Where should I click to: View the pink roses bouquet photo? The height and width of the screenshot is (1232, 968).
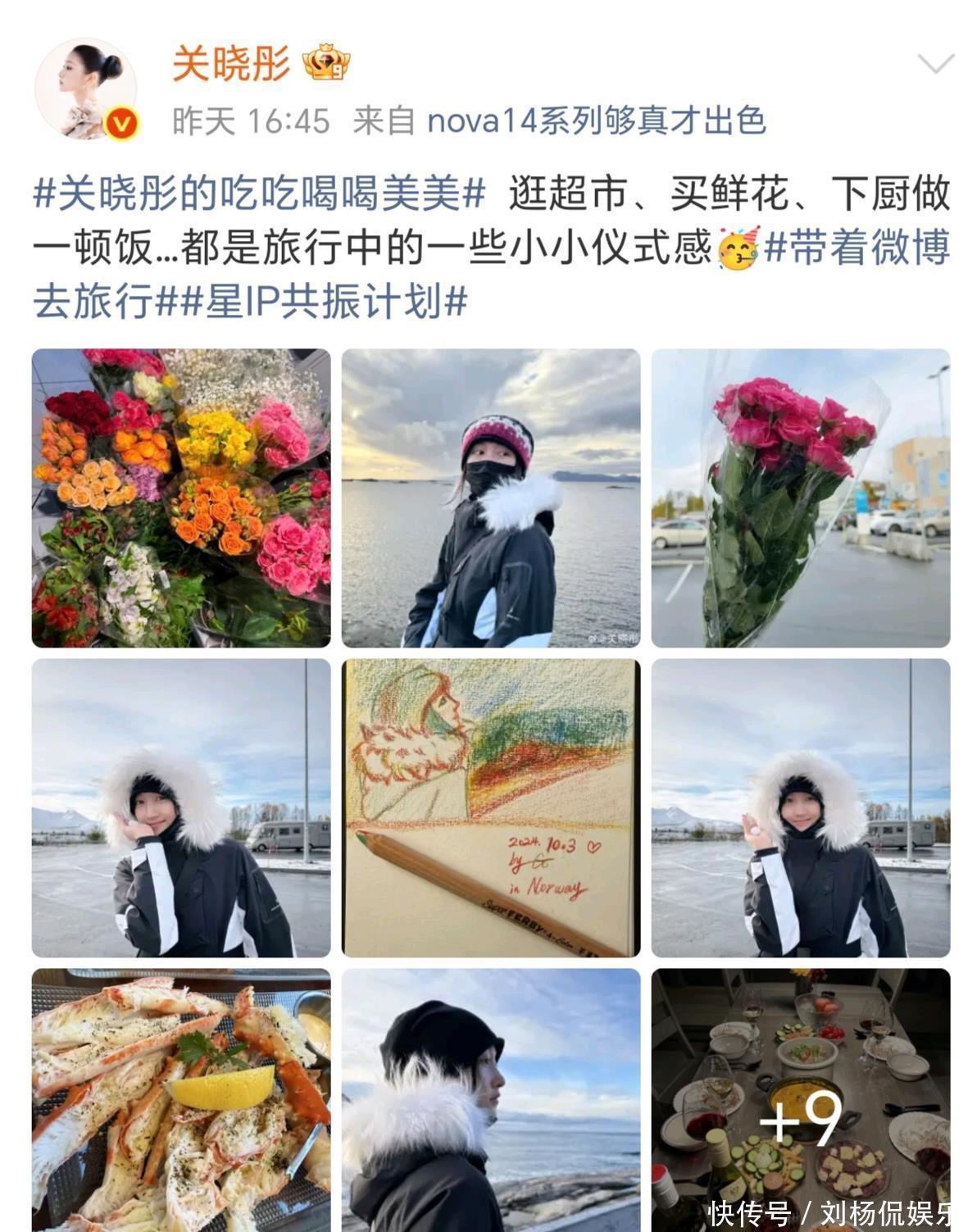(x=800, y=498)
